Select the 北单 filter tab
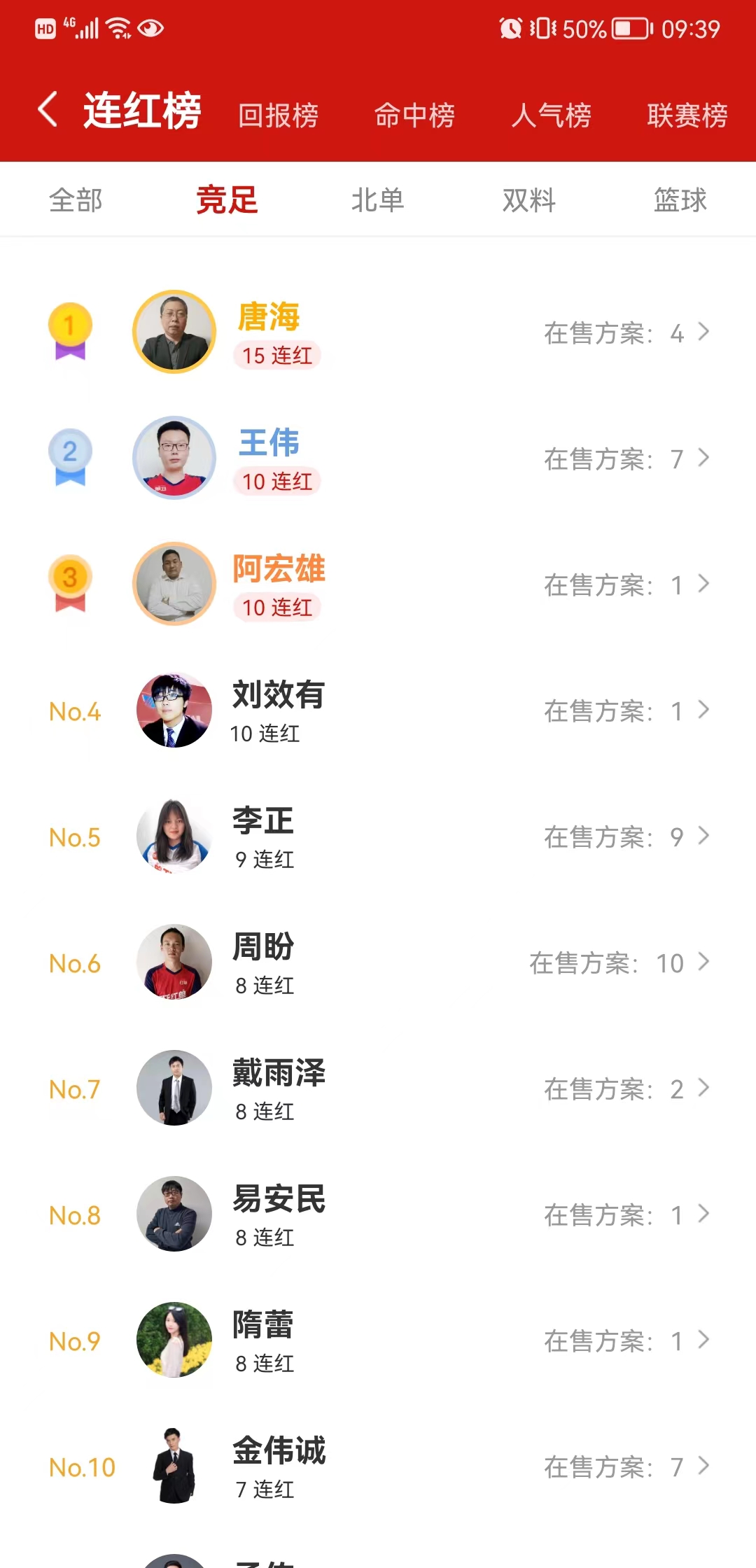Image resolution: width=756 pixels, height=1568 pixels. pos(377,200)
